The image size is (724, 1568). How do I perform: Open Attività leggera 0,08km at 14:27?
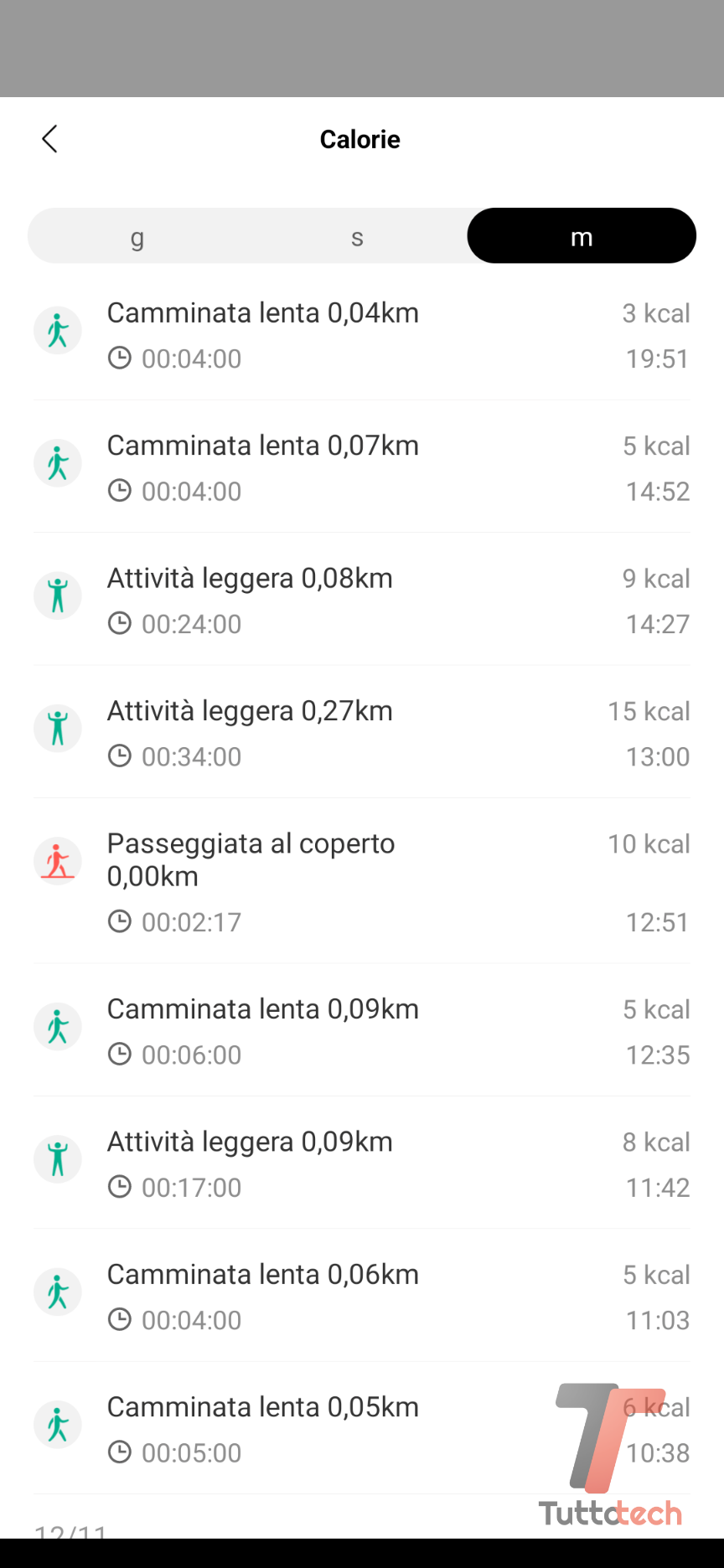coord(361,600)
